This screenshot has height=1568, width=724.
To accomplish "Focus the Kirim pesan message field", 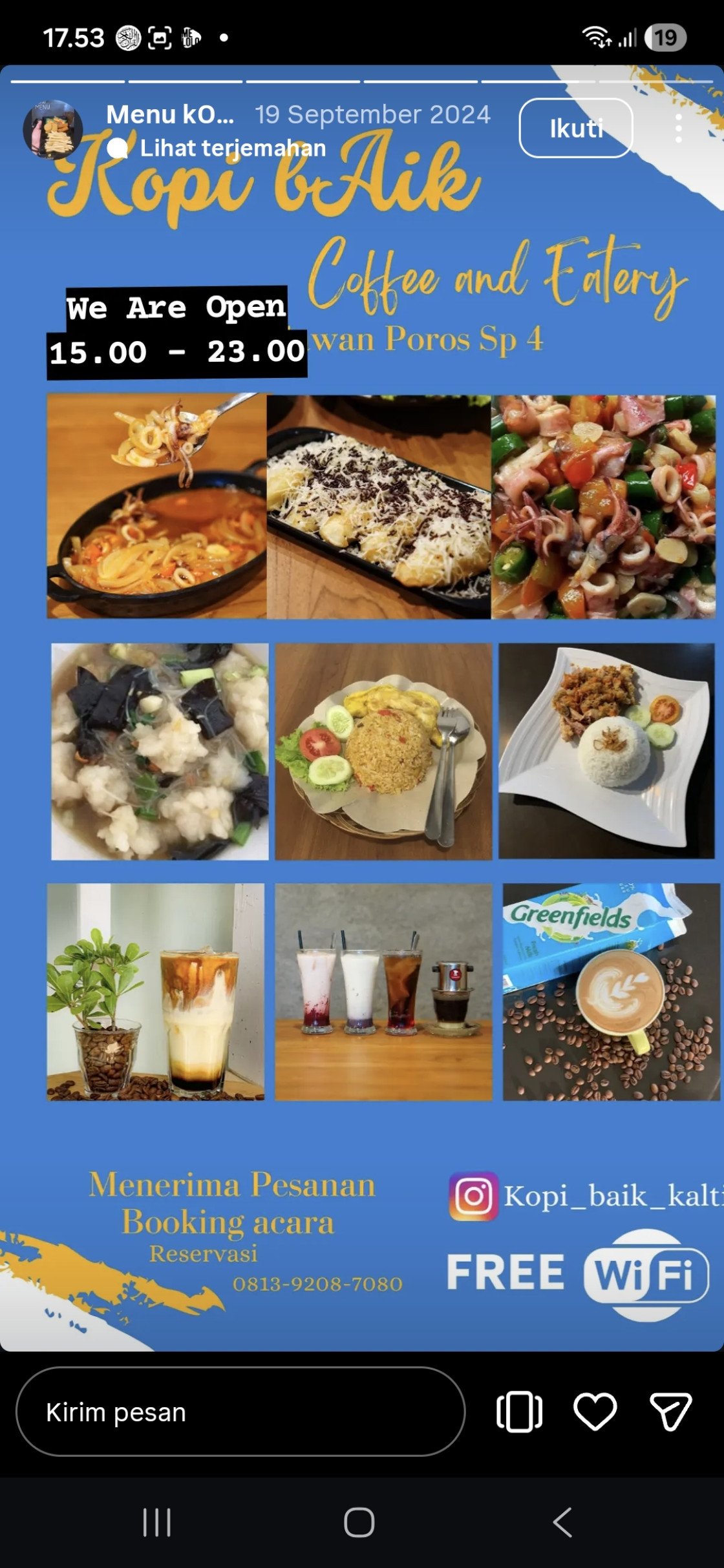I will (x=240, y=1412).
